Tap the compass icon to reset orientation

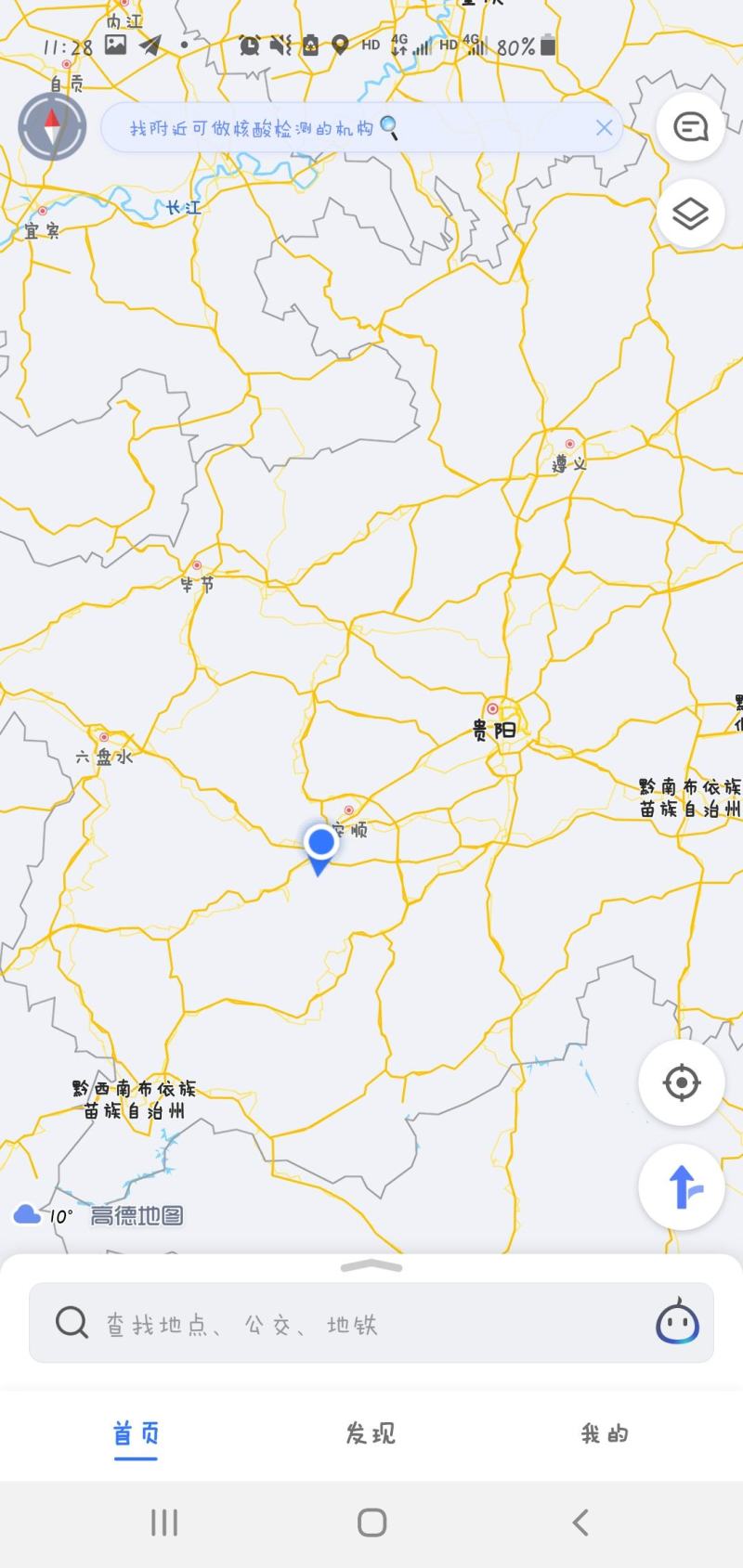[52, 126]
